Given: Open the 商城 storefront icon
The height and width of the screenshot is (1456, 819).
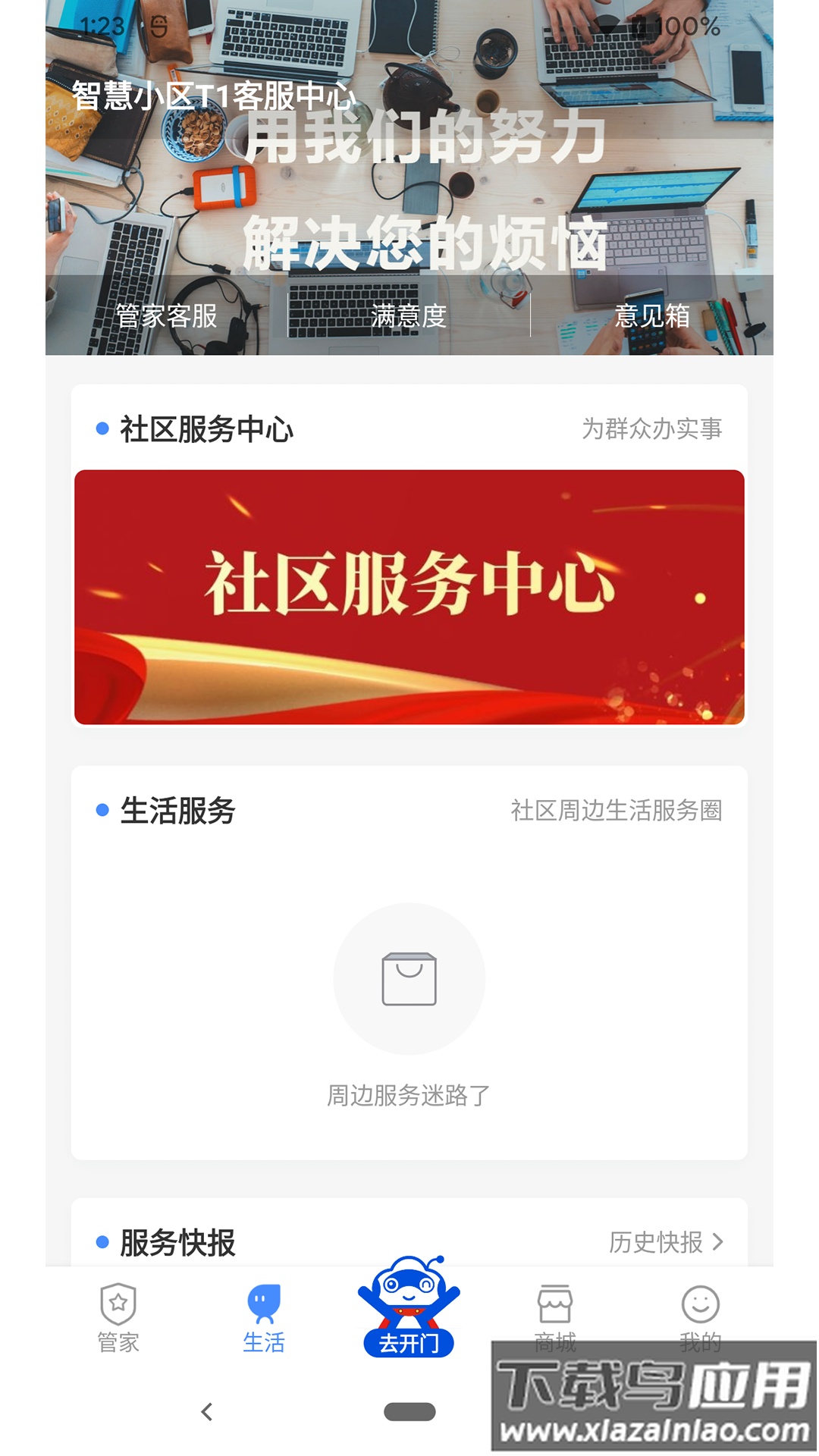Looking at the screenshot, I should click(556, 1301).
